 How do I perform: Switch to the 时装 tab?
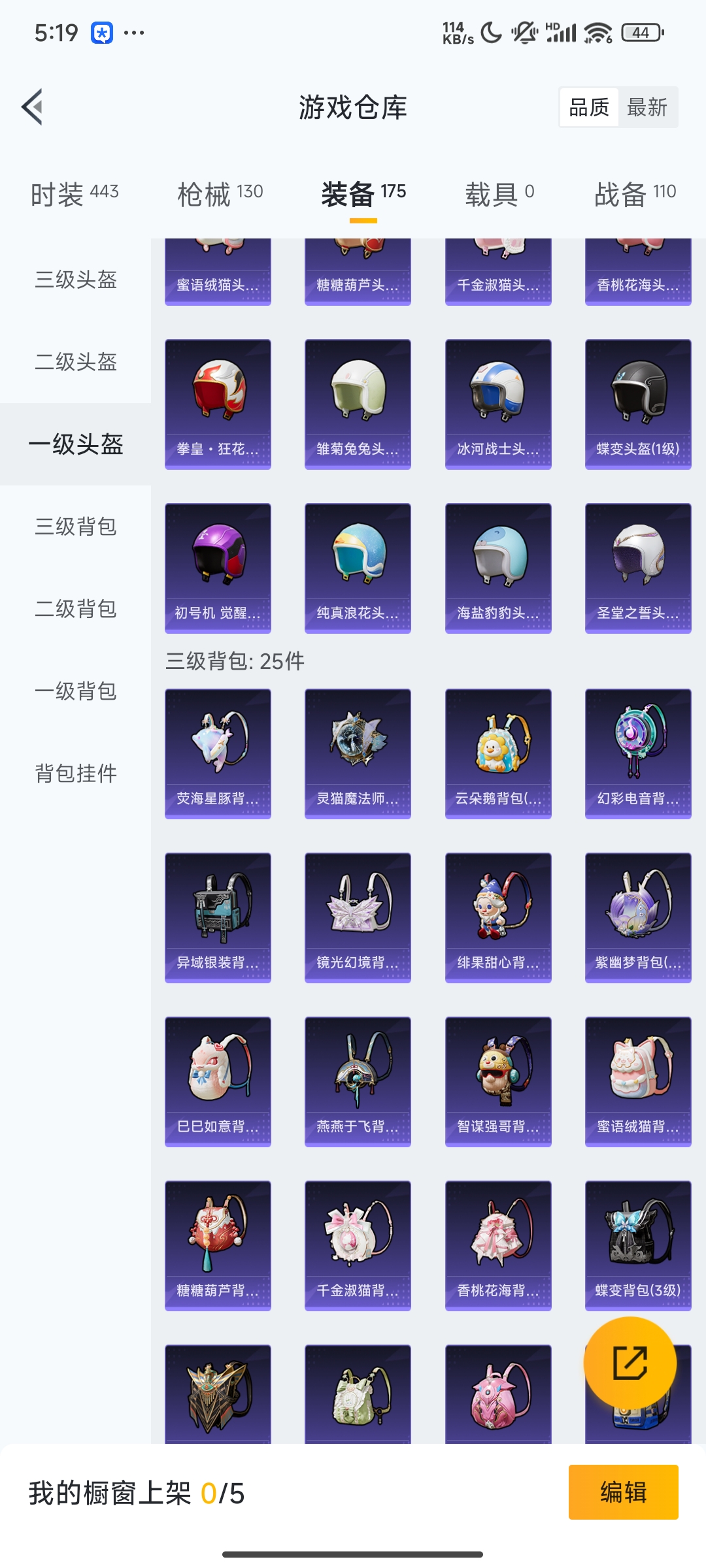click(75, 193)
